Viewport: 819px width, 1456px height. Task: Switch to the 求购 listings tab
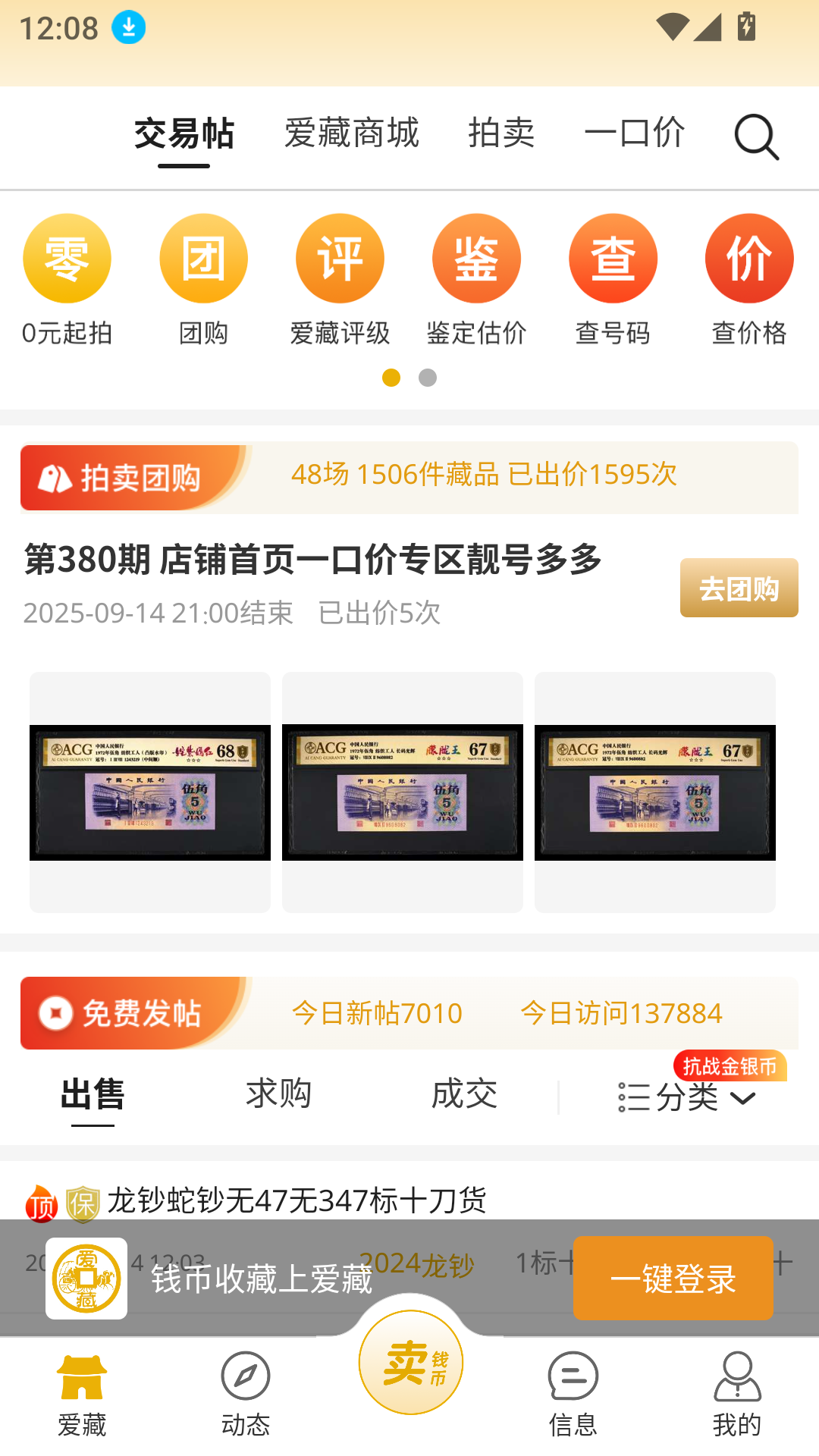coord(278,1094)
